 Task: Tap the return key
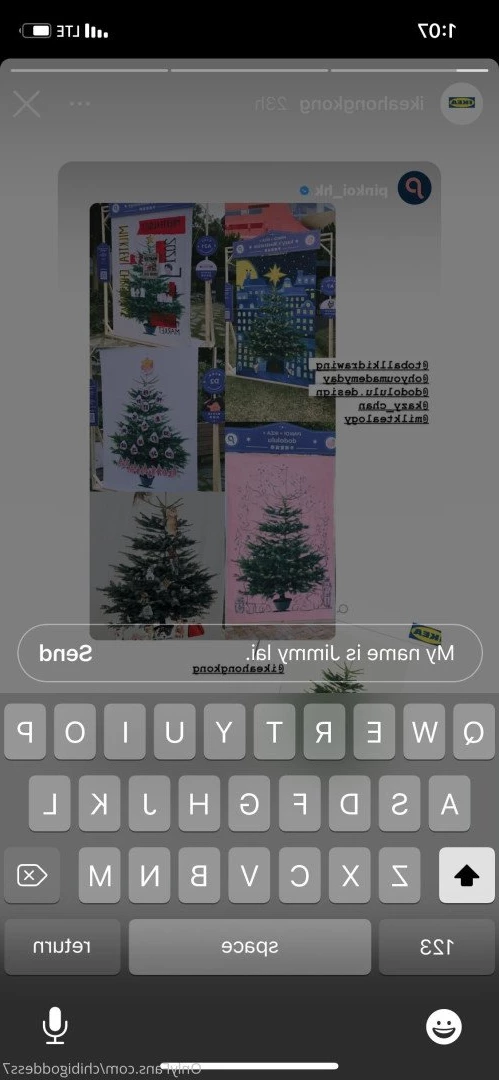(x=62, y=947)
